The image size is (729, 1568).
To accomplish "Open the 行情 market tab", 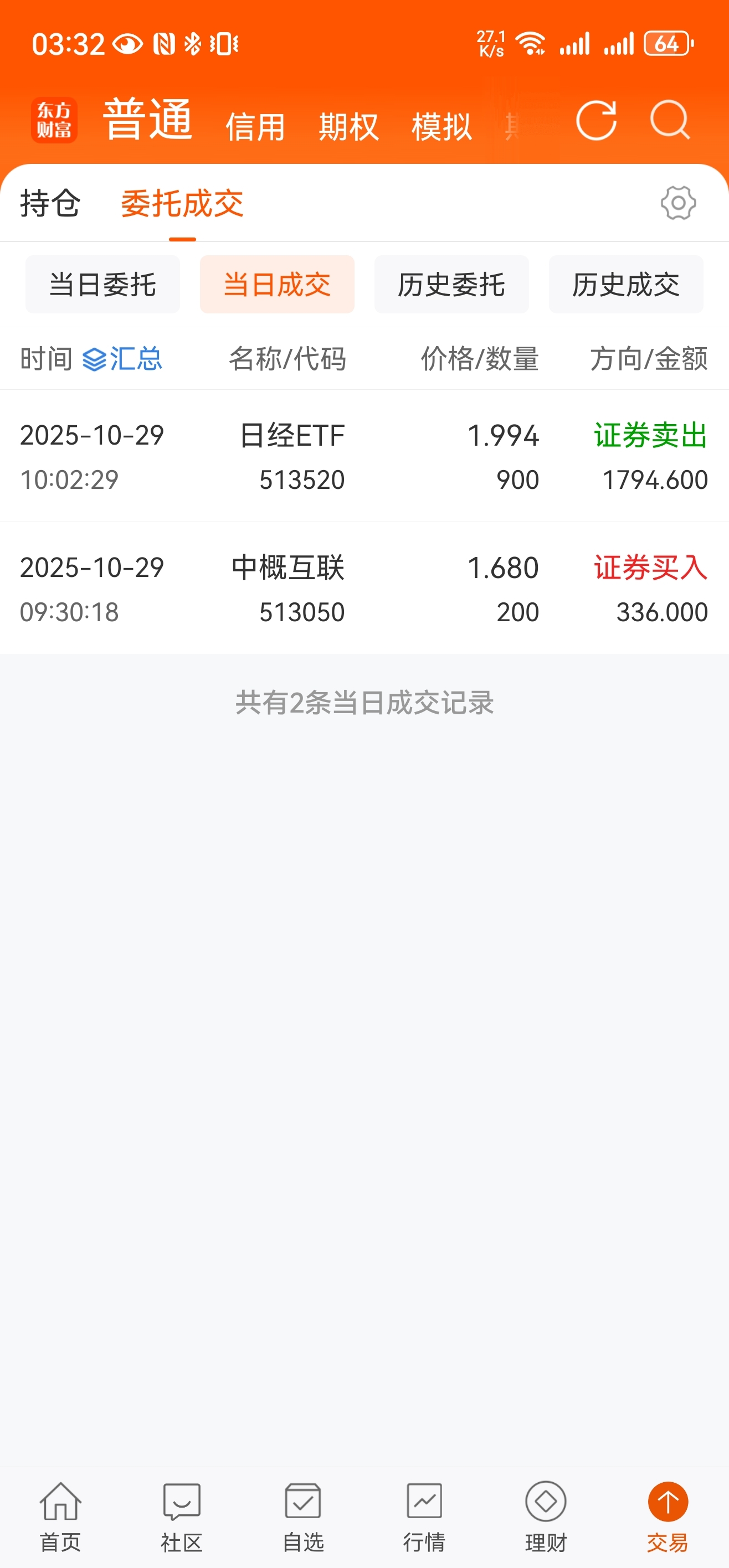I will (424, 1517).
